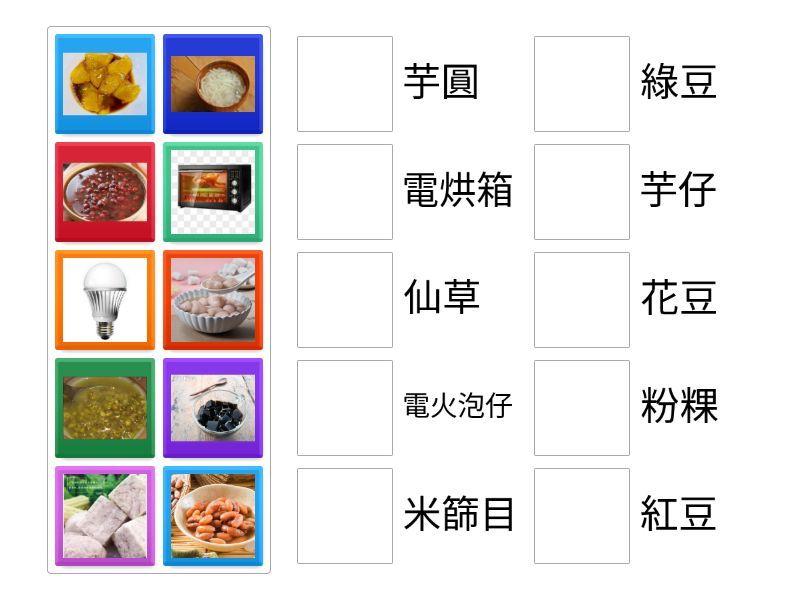
Task: Select the red bean soup picture tile
Action: (105, 192)
